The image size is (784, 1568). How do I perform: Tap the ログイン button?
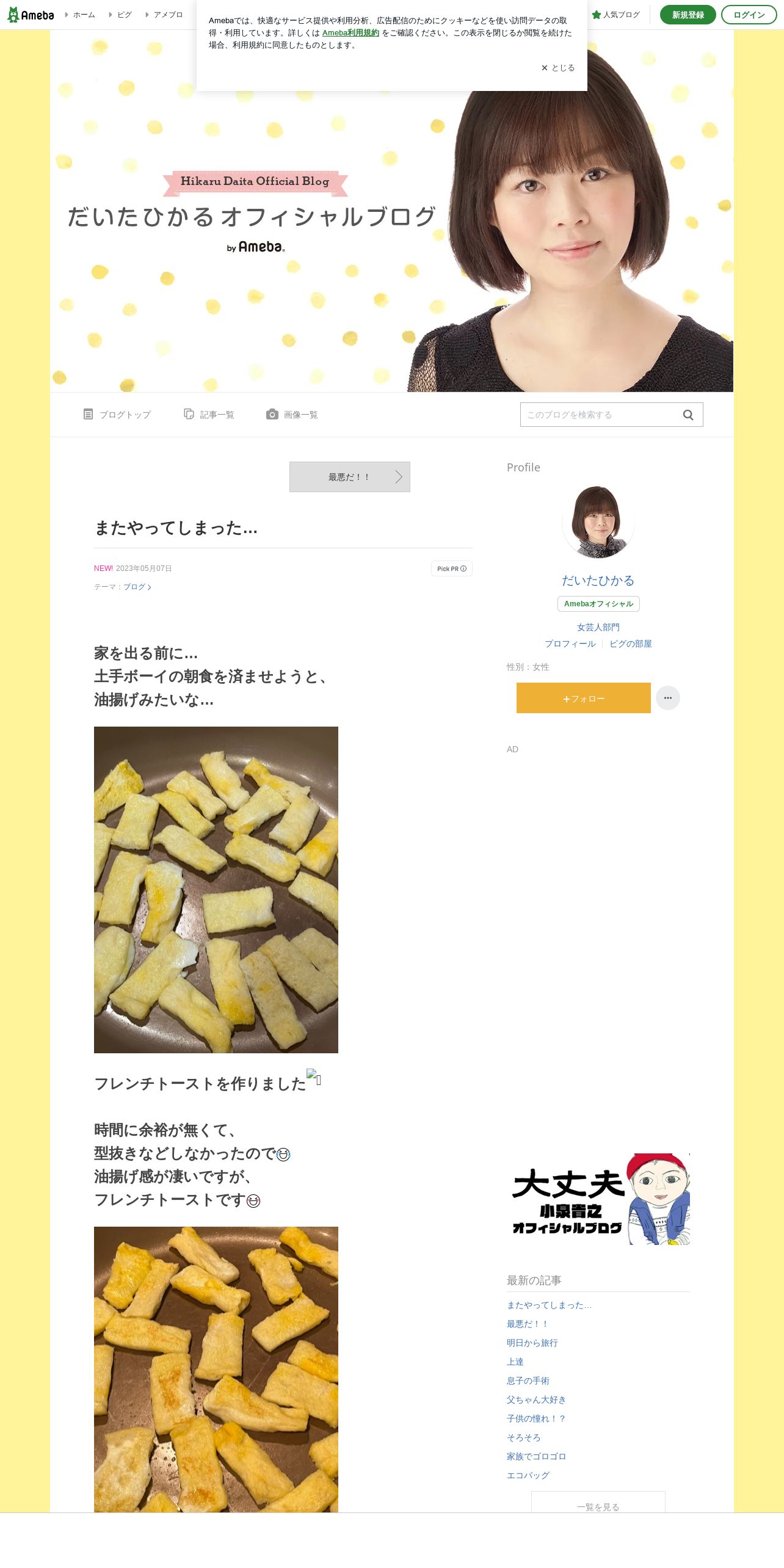click(749, 15)
